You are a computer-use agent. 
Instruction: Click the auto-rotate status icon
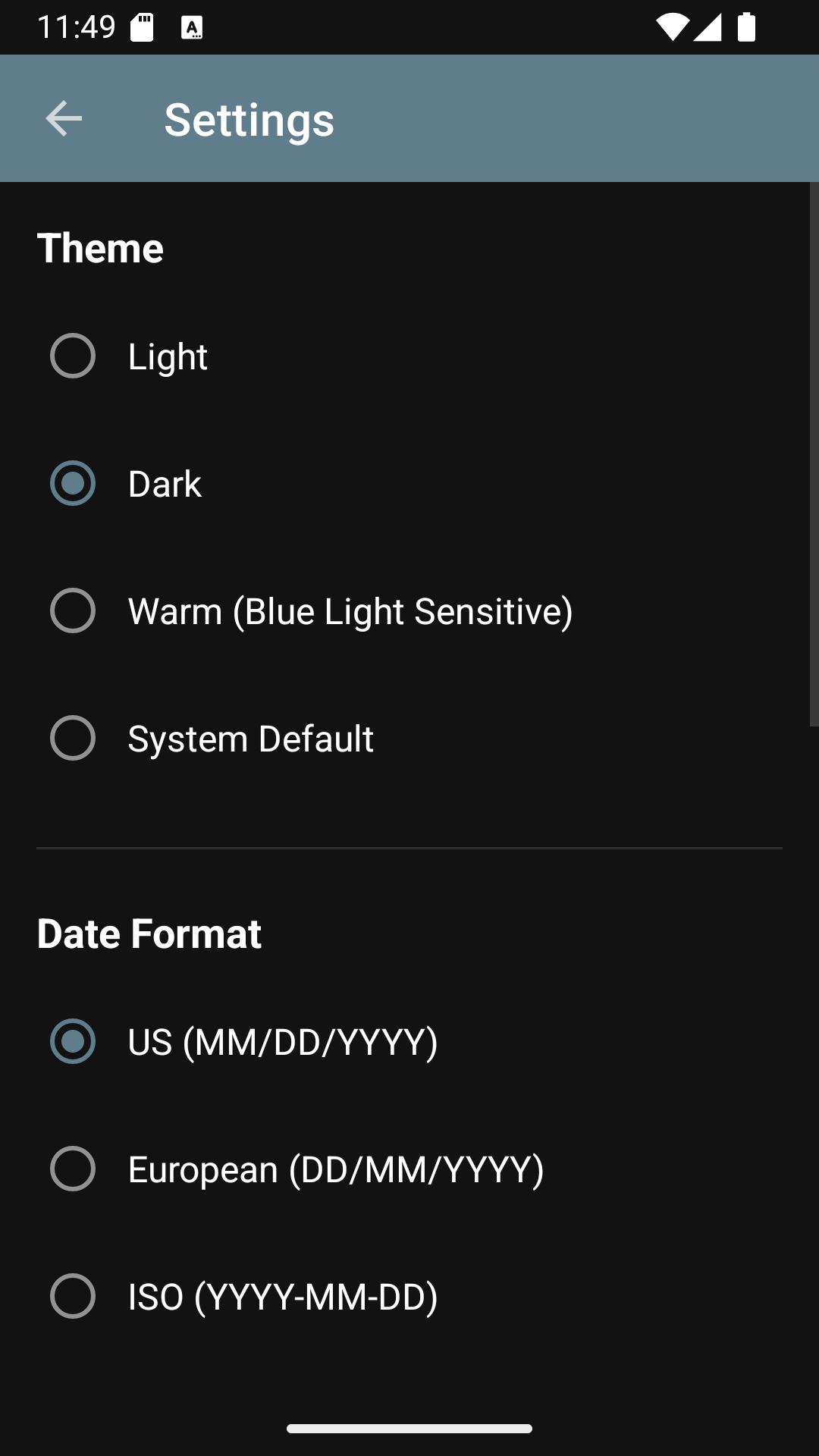pyautogui.click(x=192, y=28)
